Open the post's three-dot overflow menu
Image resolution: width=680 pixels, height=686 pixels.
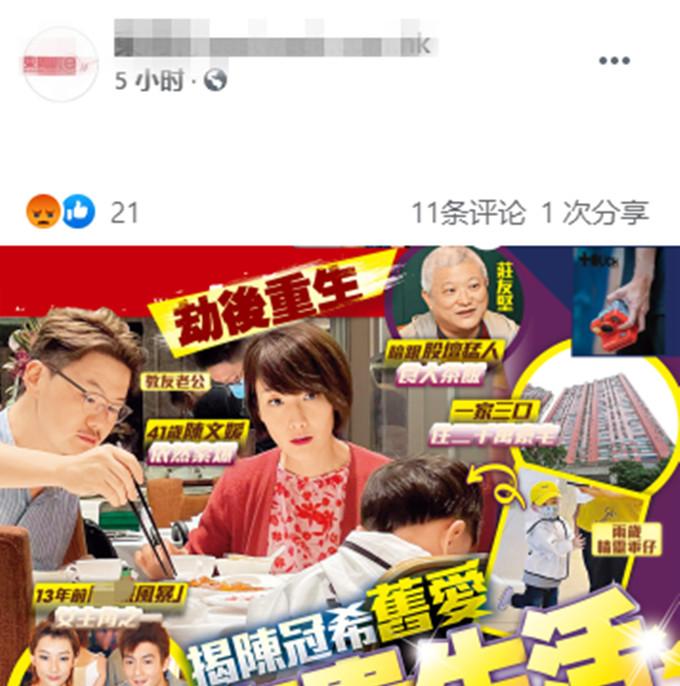614,61
